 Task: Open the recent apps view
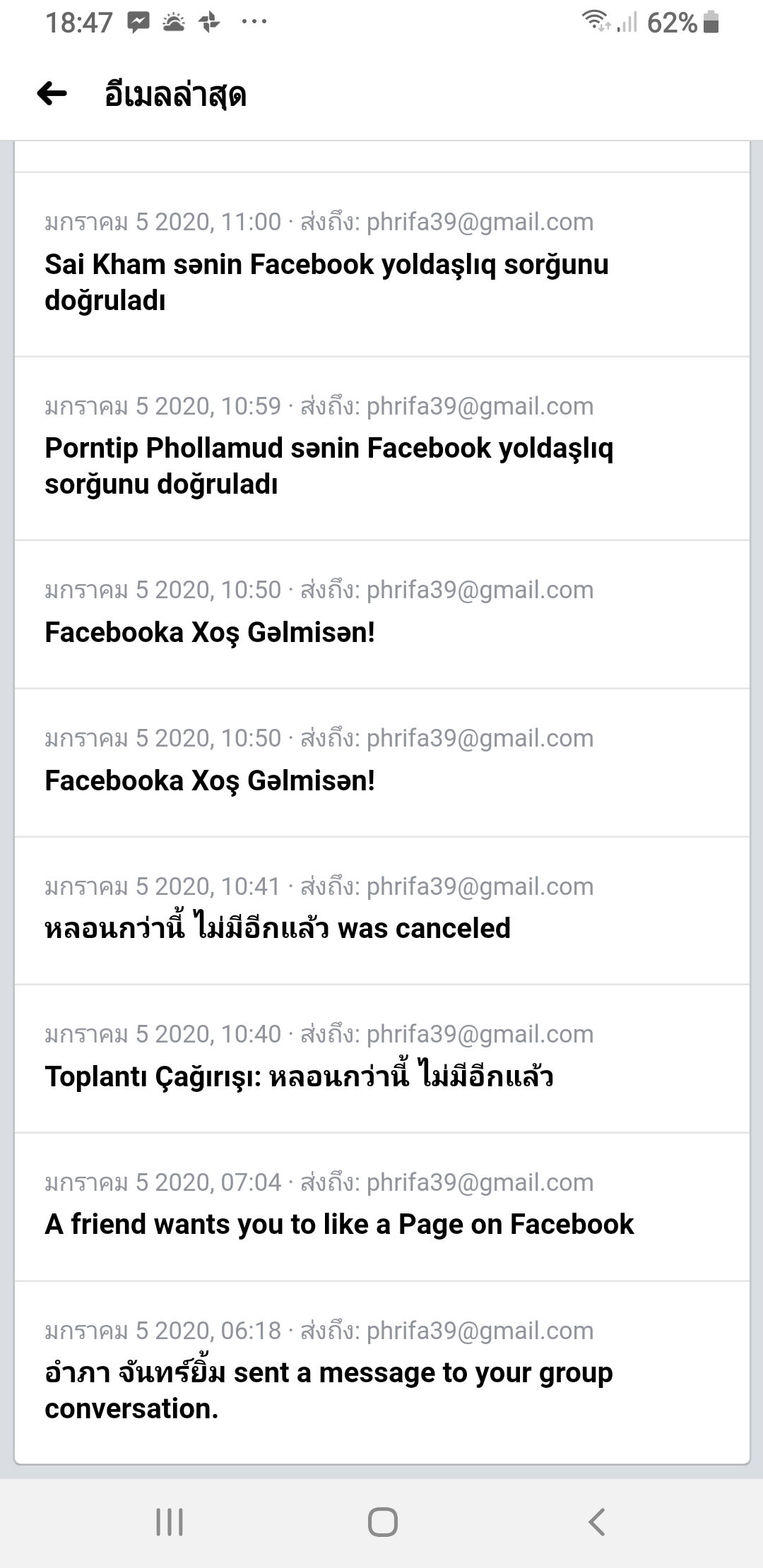(170, 1522)
